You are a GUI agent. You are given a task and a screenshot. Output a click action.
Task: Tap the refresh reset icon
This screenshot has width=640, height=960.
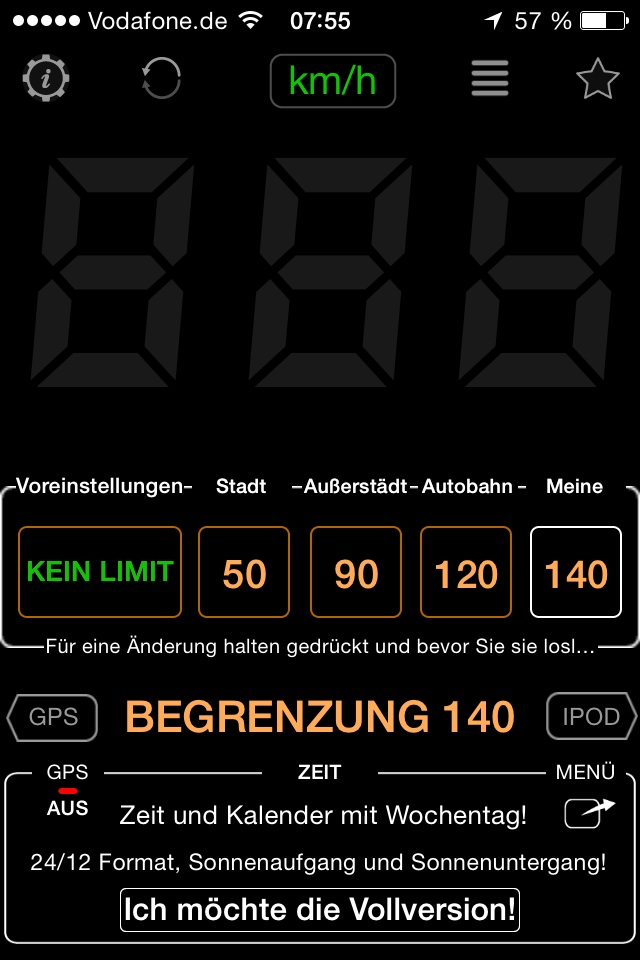161,78
